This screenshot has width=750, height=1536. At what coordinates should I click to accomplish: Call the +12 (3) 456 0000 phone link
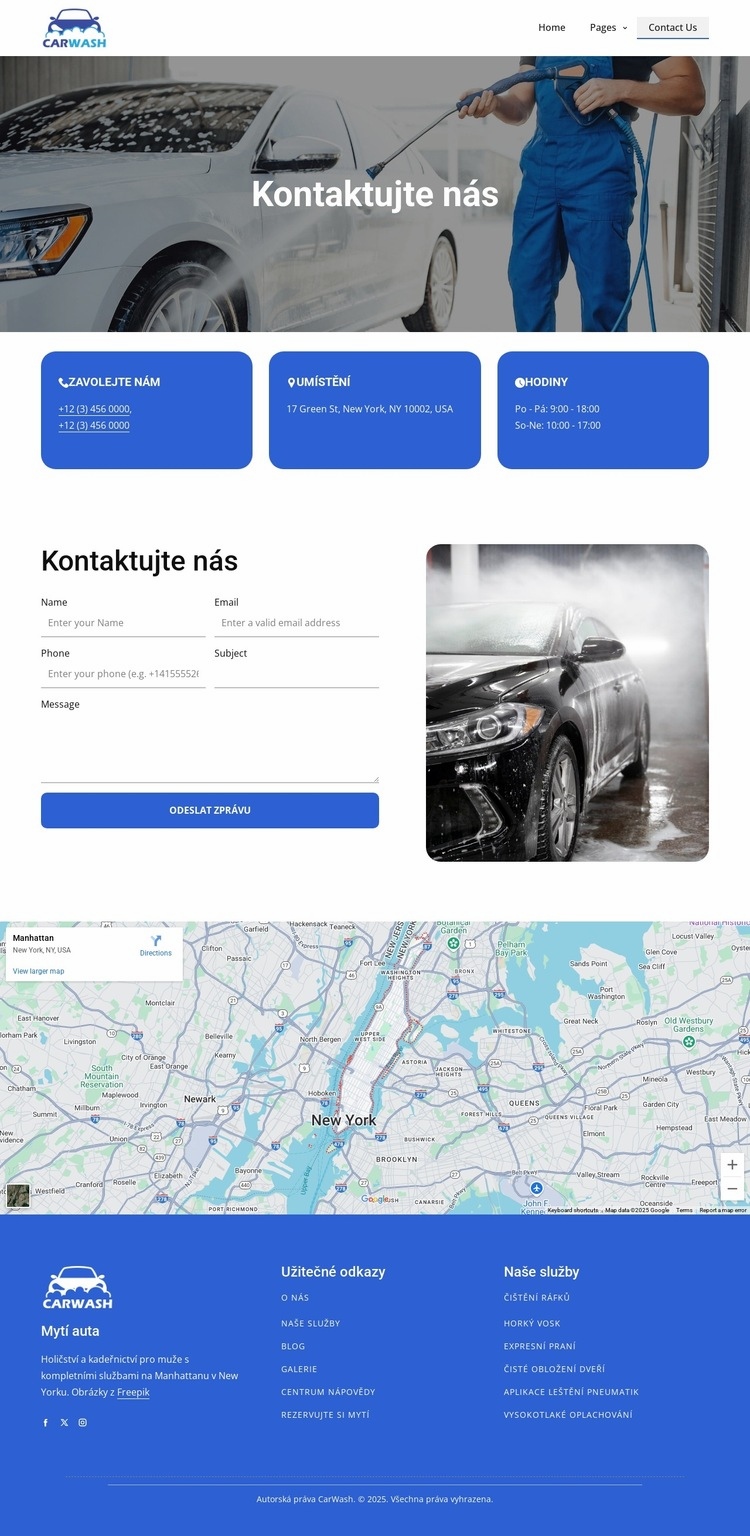coord(92,408)
